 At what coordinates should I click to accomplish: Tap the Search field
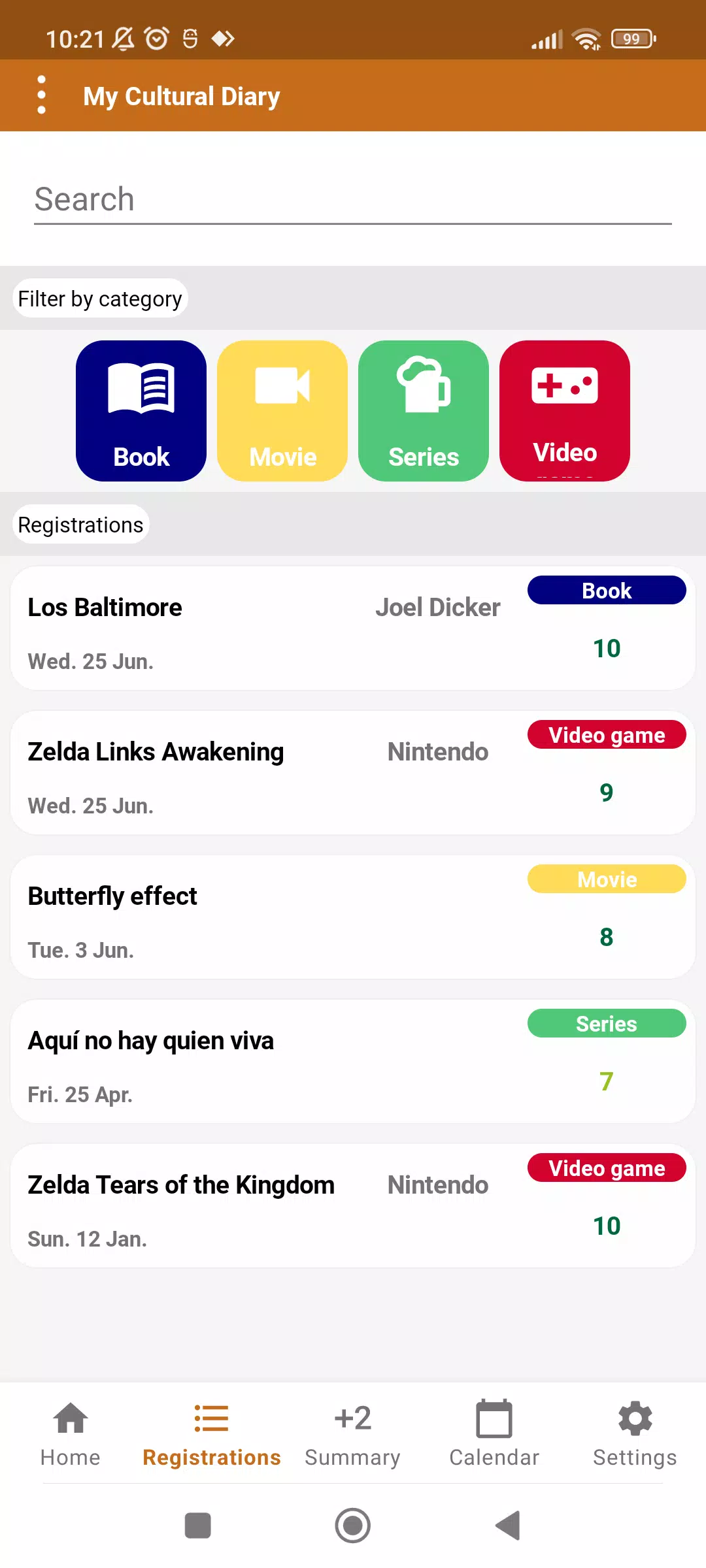[x=353, y=200]
